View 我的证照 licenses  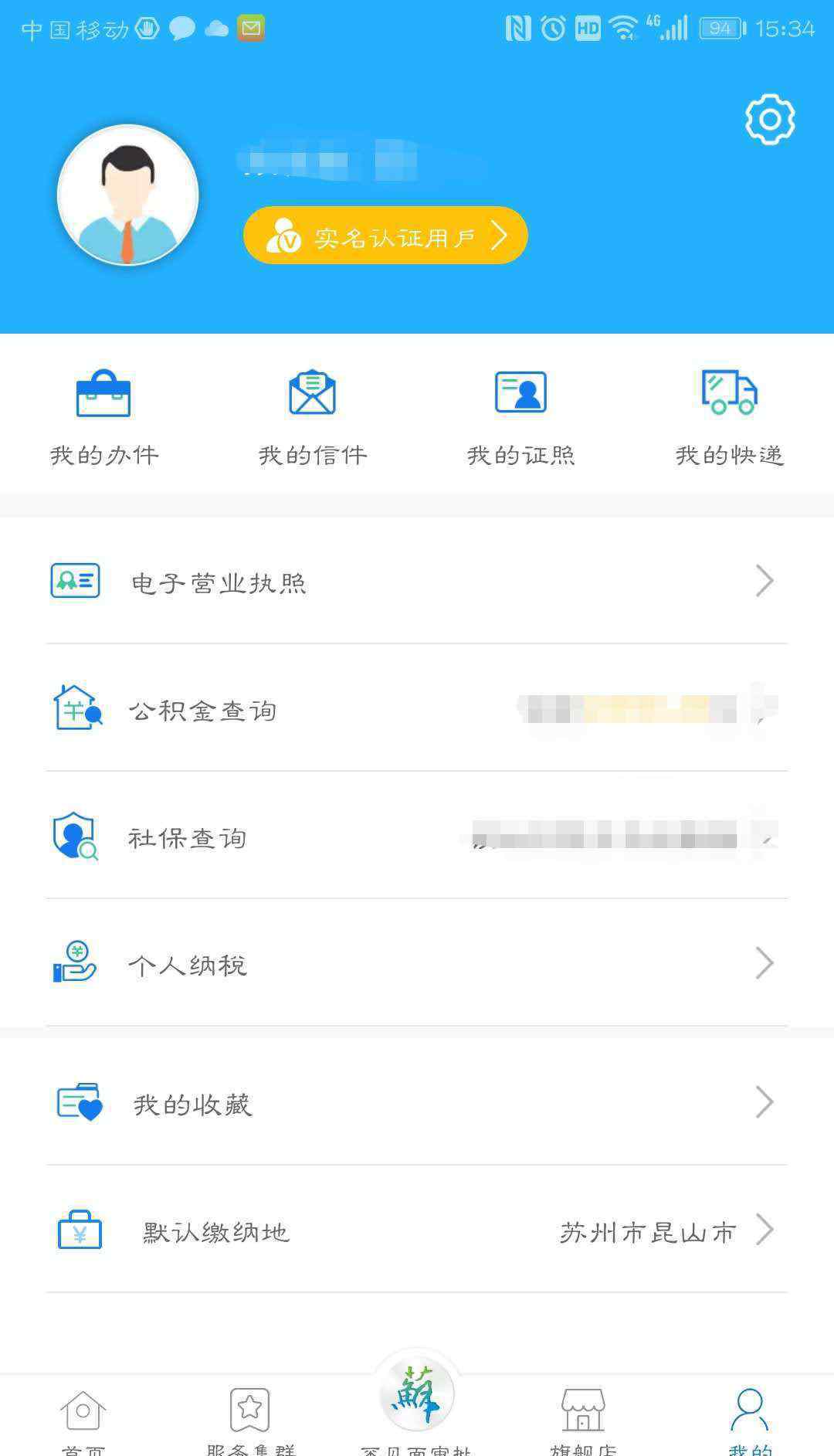pyautogui.click(x=521, y=418)
